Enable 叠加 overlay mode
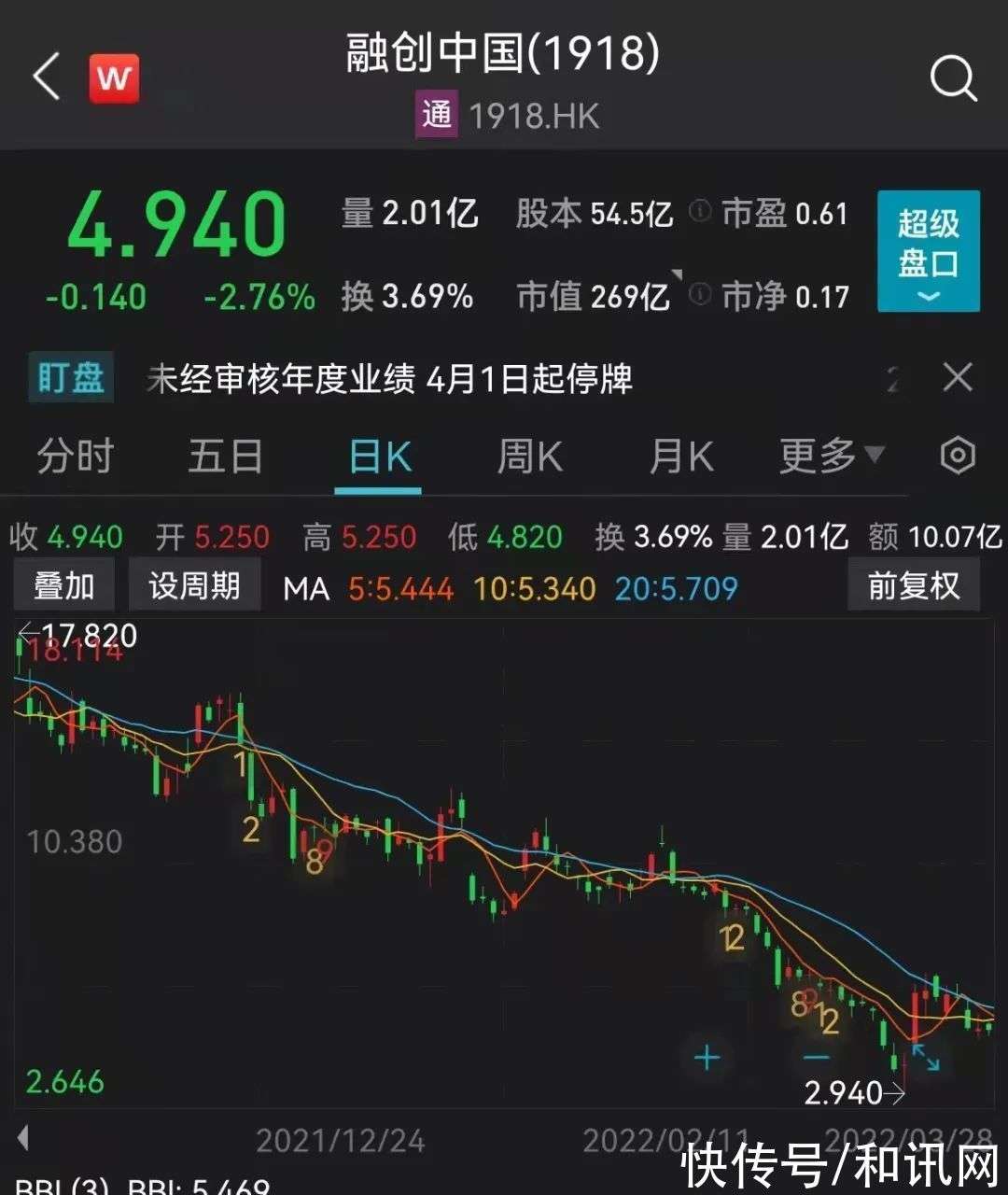The height and width of the screenshot is (1195, 1008). pos(64,584)
